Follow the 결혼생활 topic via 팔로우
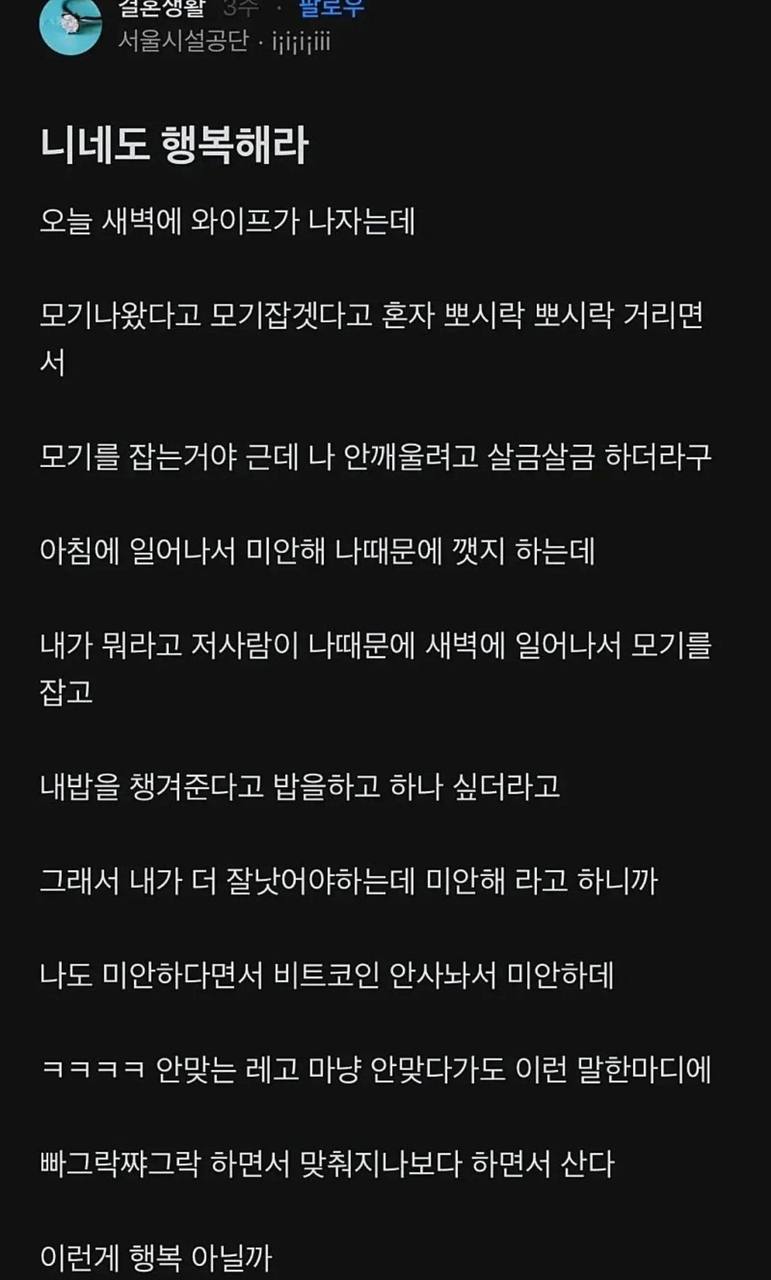This screenshot has width=771, height=1280. point(332,9)
